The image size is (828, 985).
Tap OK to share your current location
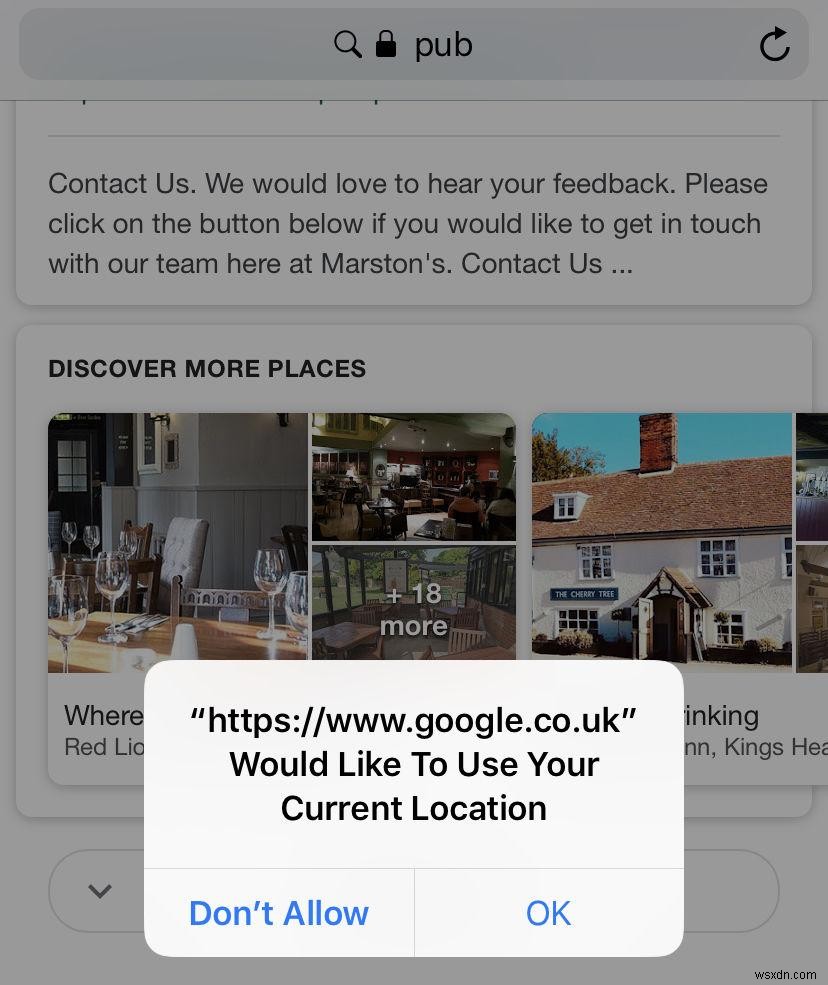548,912
